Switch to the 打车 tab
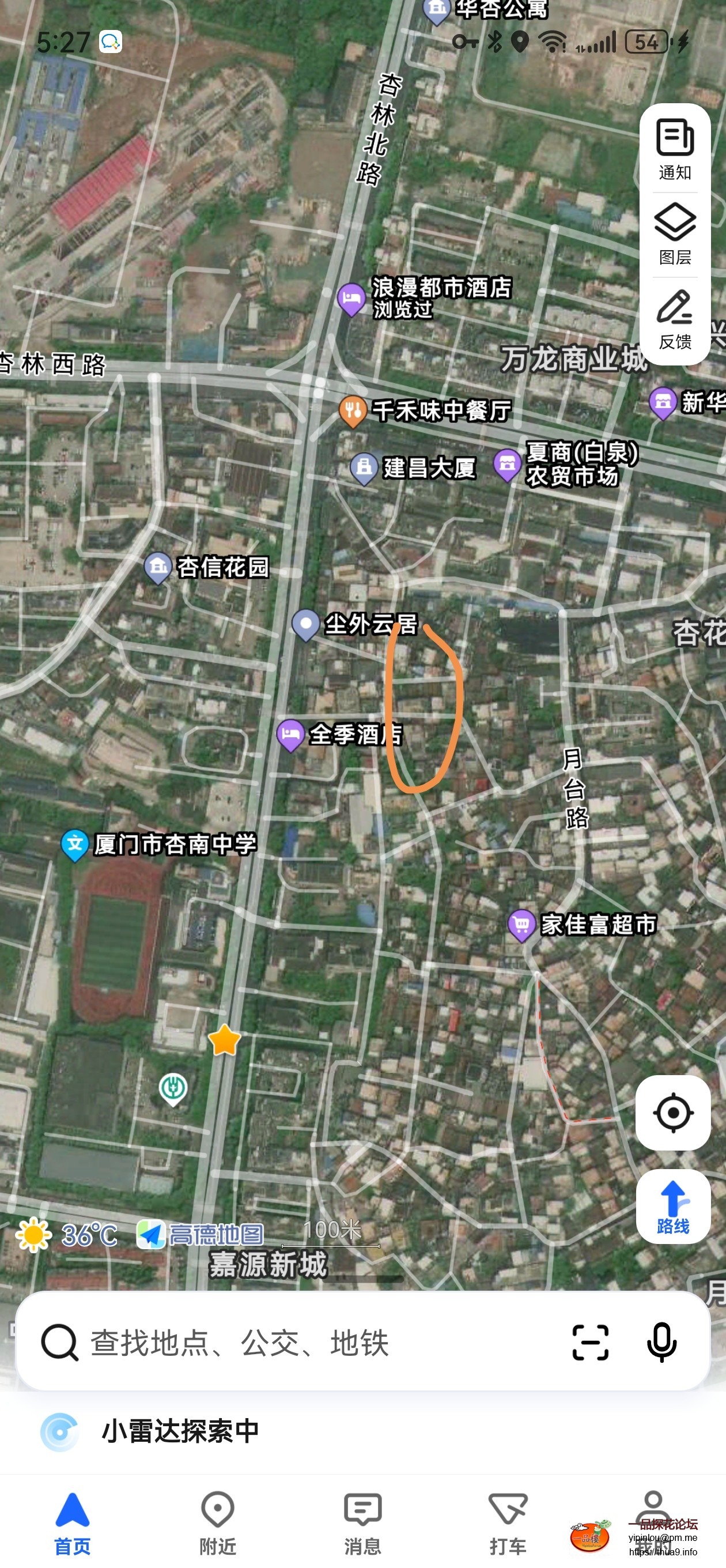This screenshot has width=726, height=1568. pos(508,1524)
